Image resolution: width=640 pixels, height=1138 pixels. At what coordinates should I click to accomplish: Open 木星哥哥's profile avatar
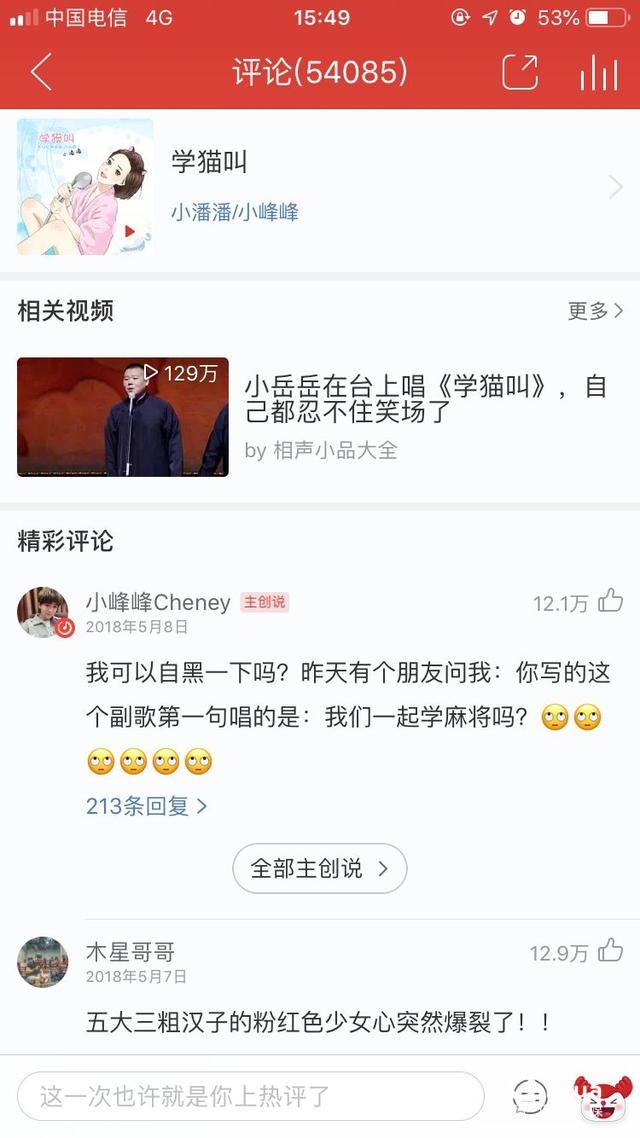pos(43,962)
